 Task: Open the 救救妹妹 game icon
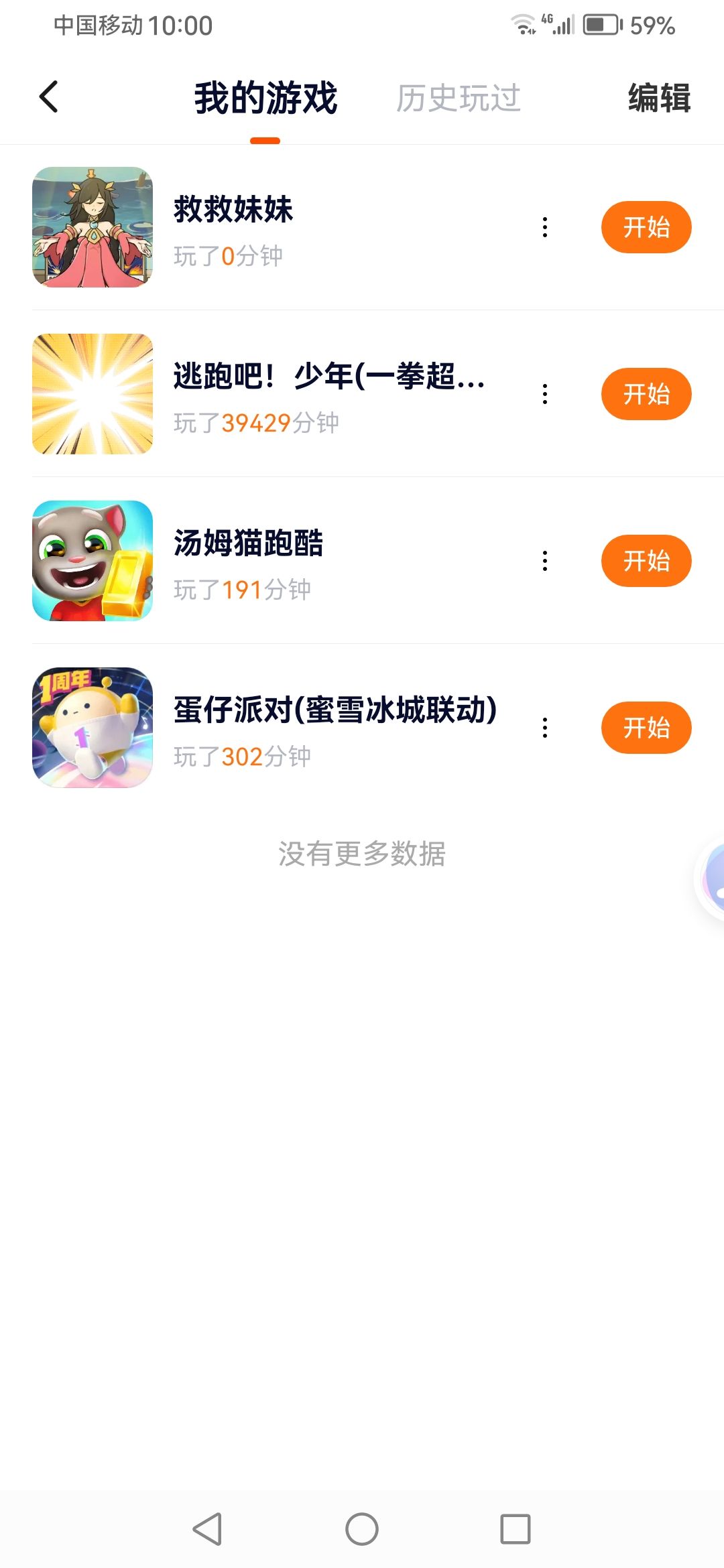93,227
